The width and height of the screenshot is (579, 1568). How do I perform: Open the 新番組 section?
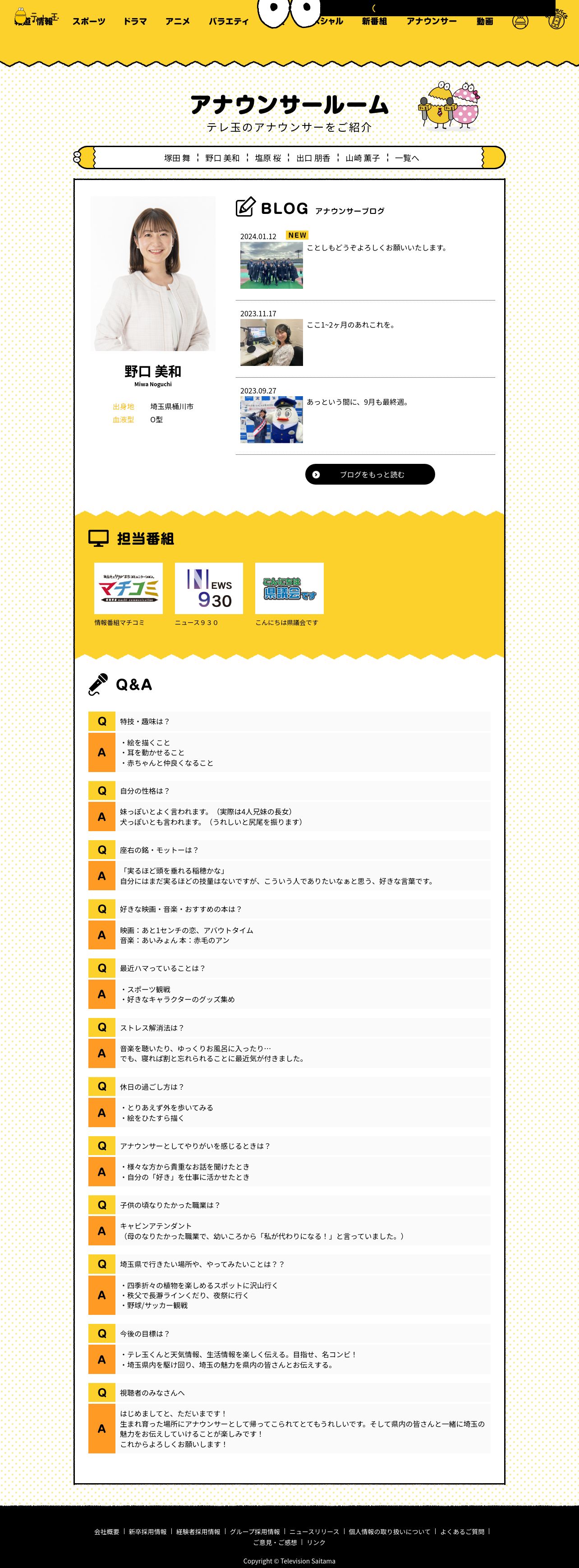(x=374, y=21)
